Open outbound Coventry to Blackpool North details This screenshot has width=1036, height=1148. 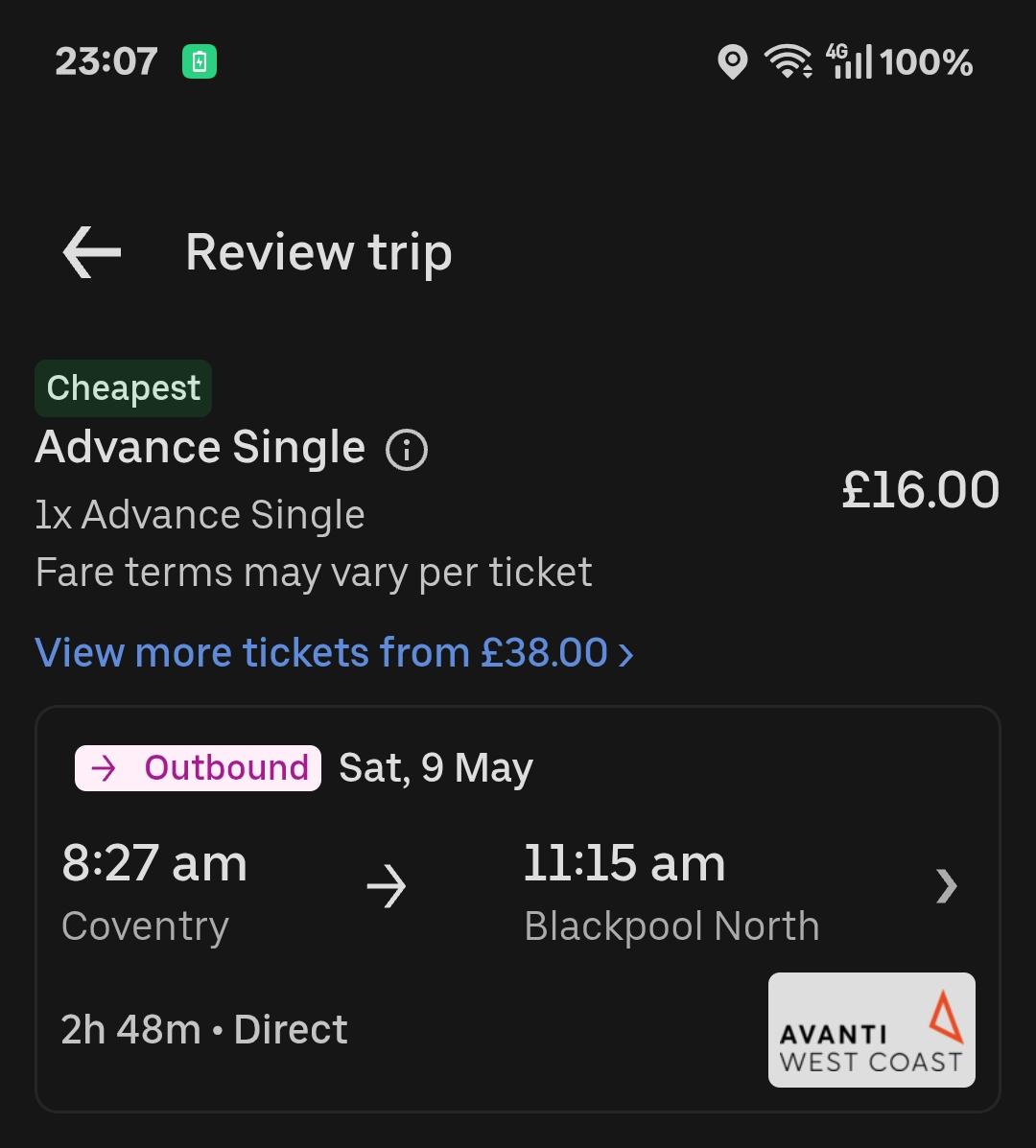pos(518,908)
